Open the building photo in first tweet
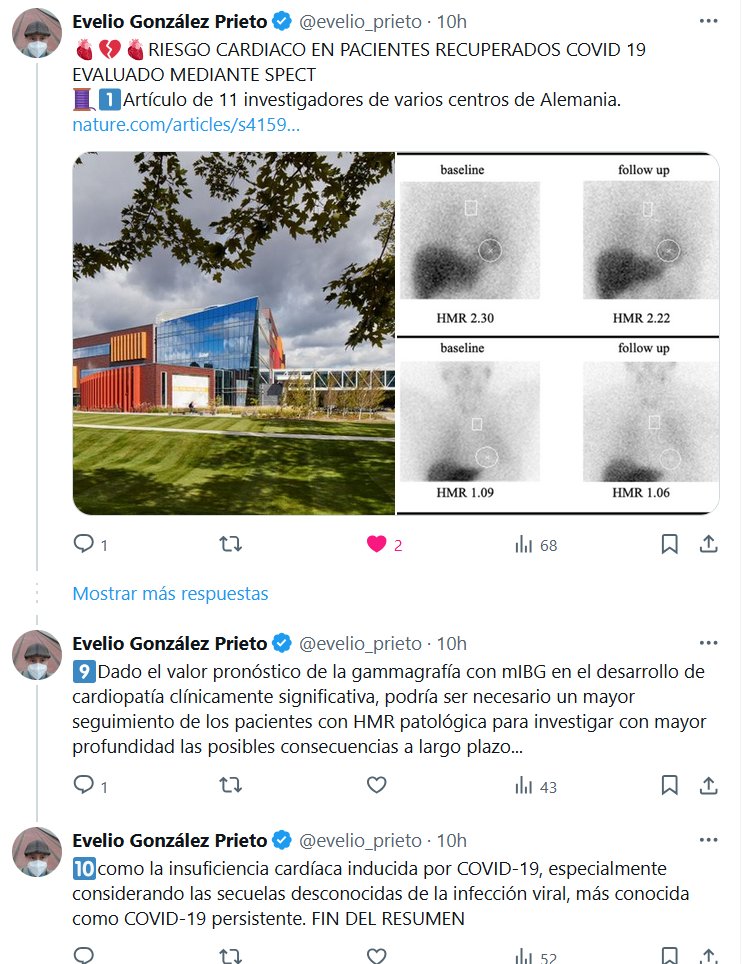The image size is (748, 964). pos(233,333)
